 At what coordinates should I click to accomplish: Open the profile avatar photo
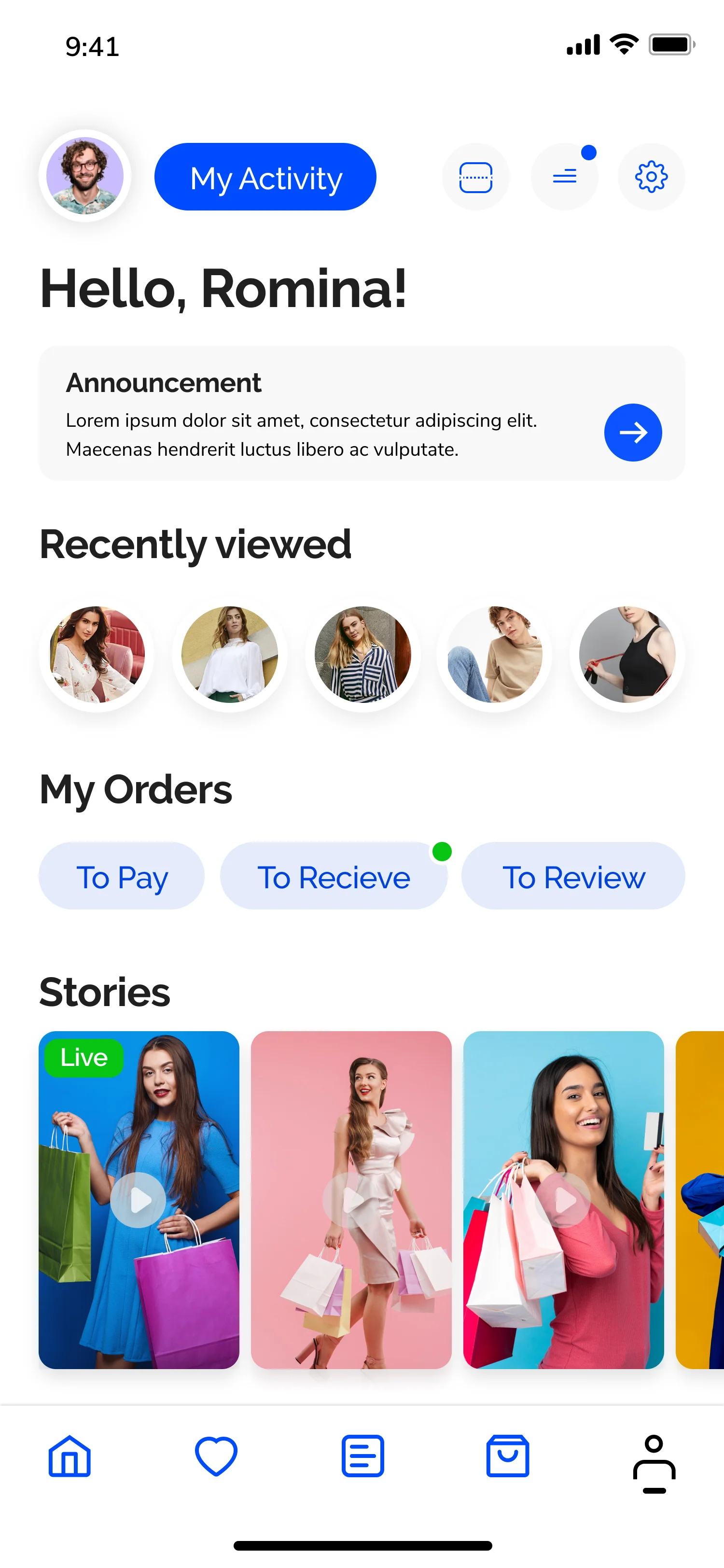85,176
